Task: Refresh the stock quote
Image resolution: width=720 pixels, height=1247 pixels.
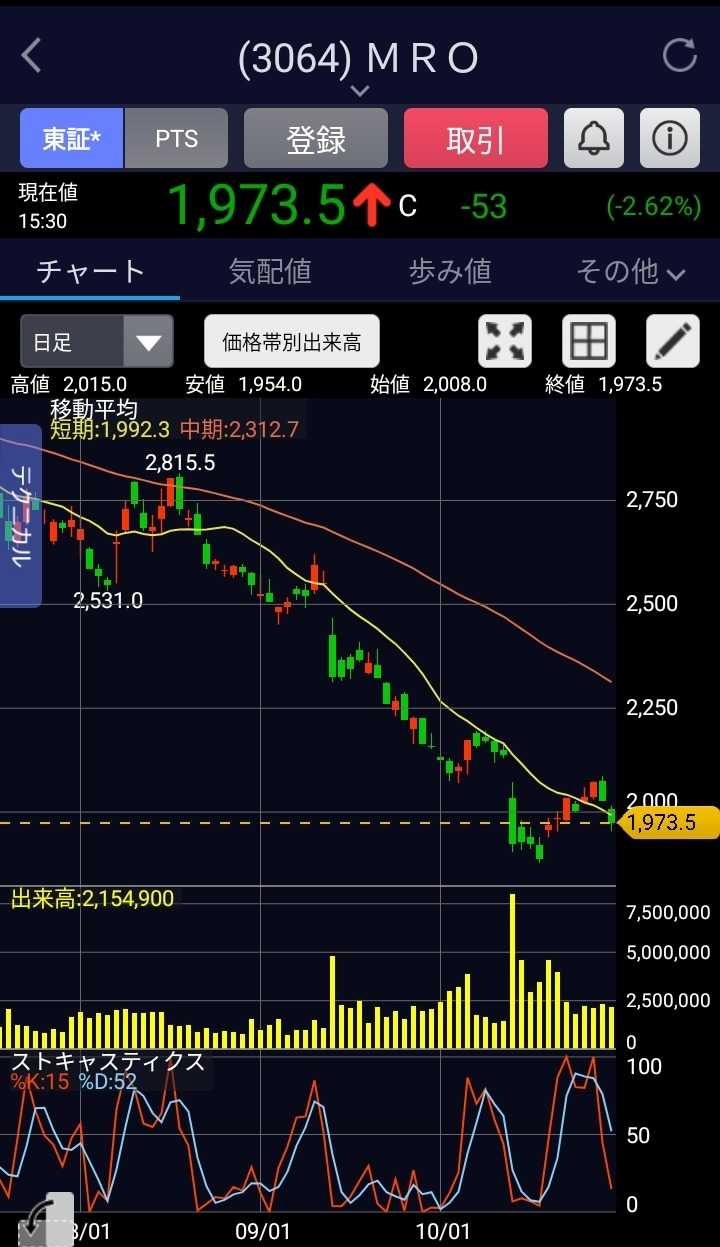Action: (679, 56)
